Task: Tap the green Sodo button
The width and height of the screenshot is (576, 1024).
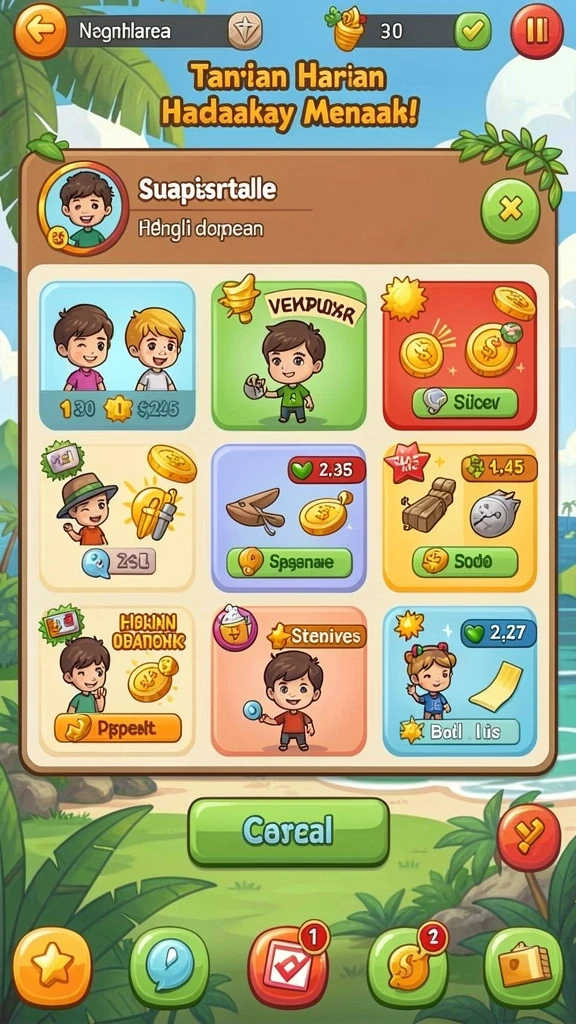Action: 465,561
